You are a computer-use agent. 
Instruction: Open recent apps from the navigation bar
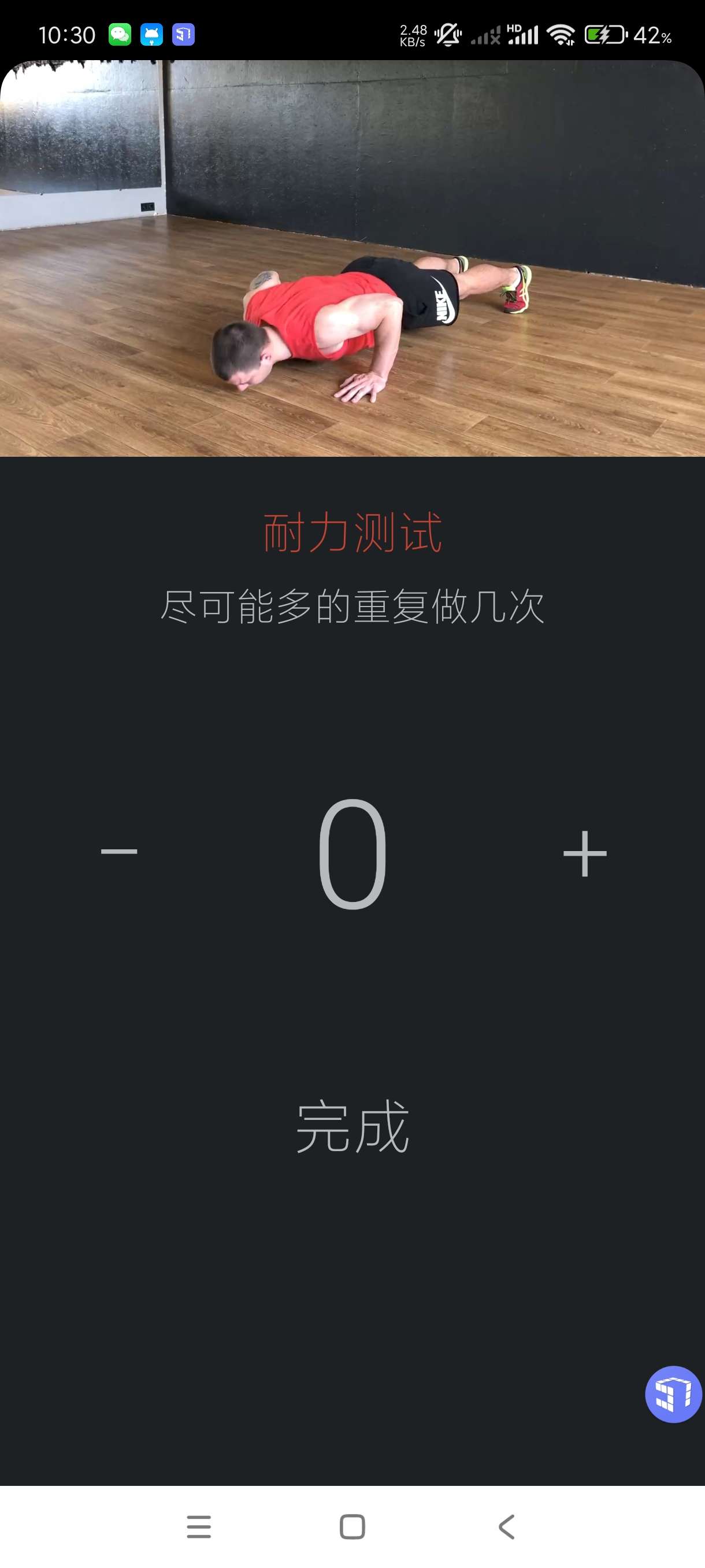(x=199, y=1526)
